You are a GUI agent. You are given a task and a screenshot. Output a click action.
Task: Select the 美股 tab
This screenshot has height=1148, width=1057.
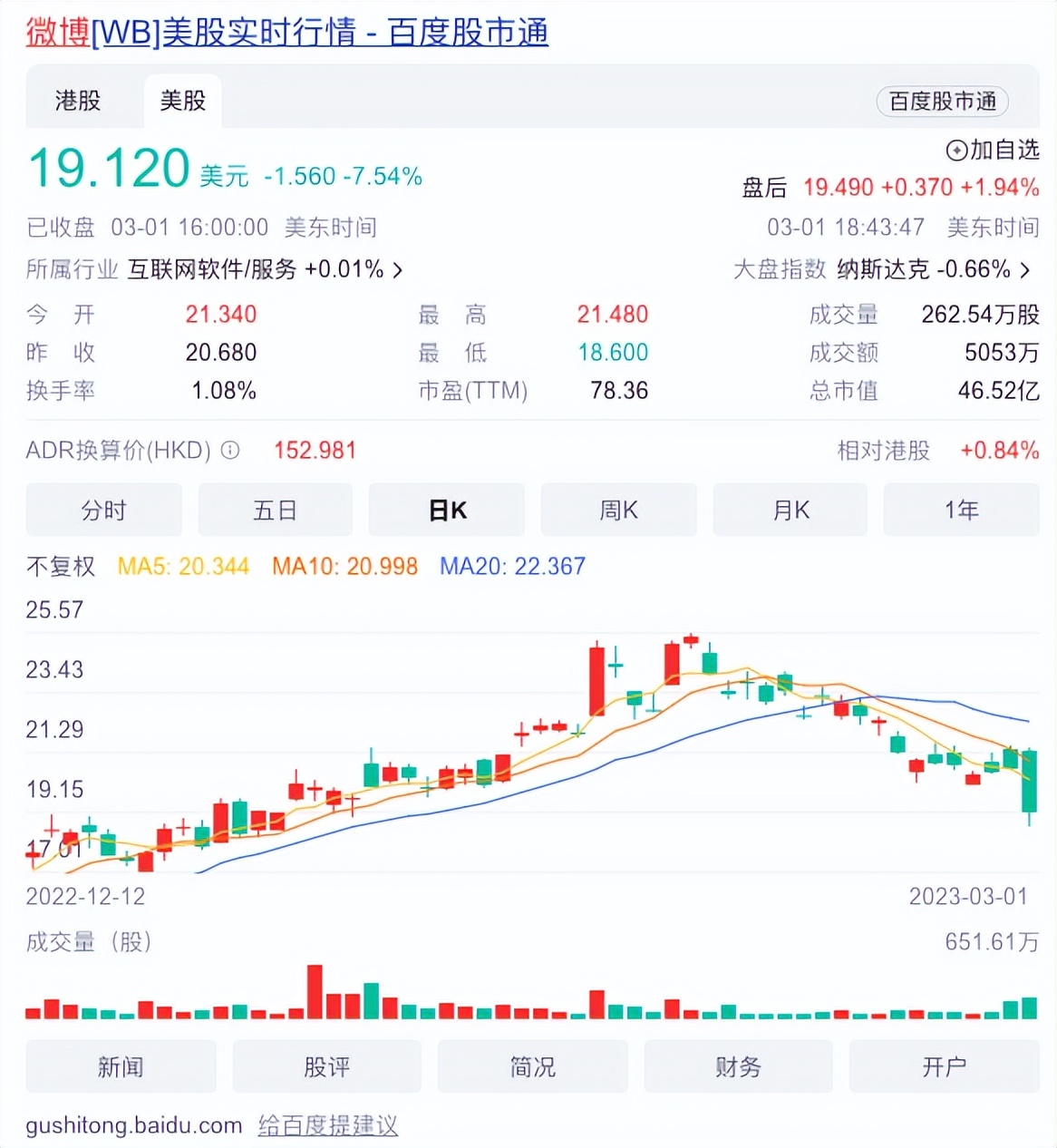tap(183, 101)
